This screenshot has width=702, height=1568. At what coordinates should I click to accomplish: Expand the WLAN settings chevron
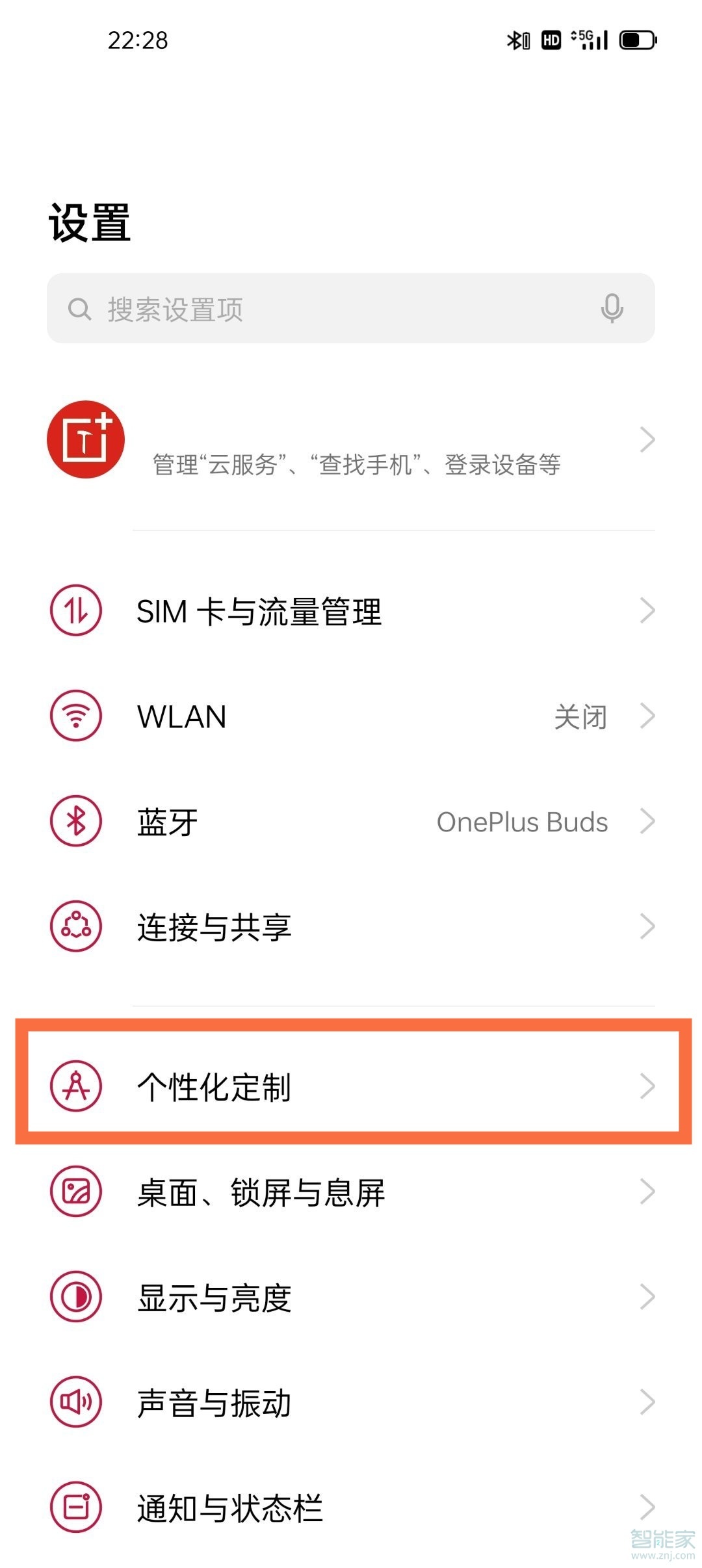tap(647, 717)
